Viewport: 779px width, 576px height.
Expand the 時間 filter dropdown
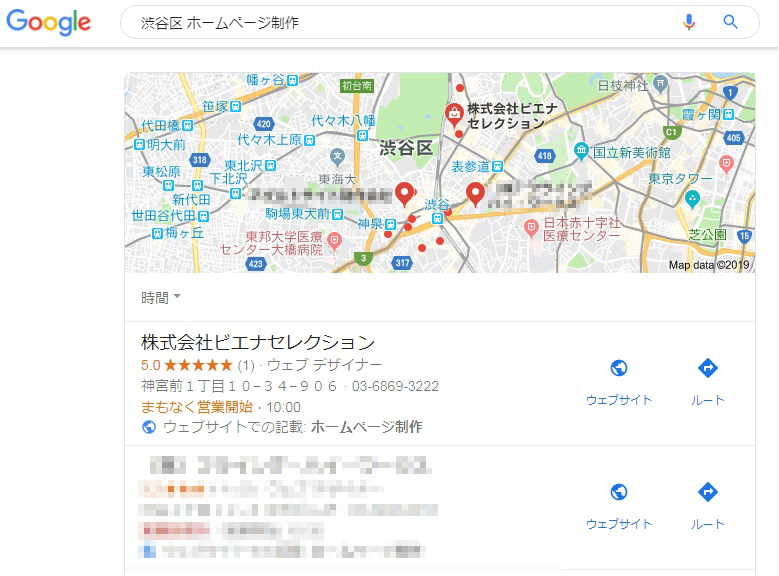click(x=161, y=297)
